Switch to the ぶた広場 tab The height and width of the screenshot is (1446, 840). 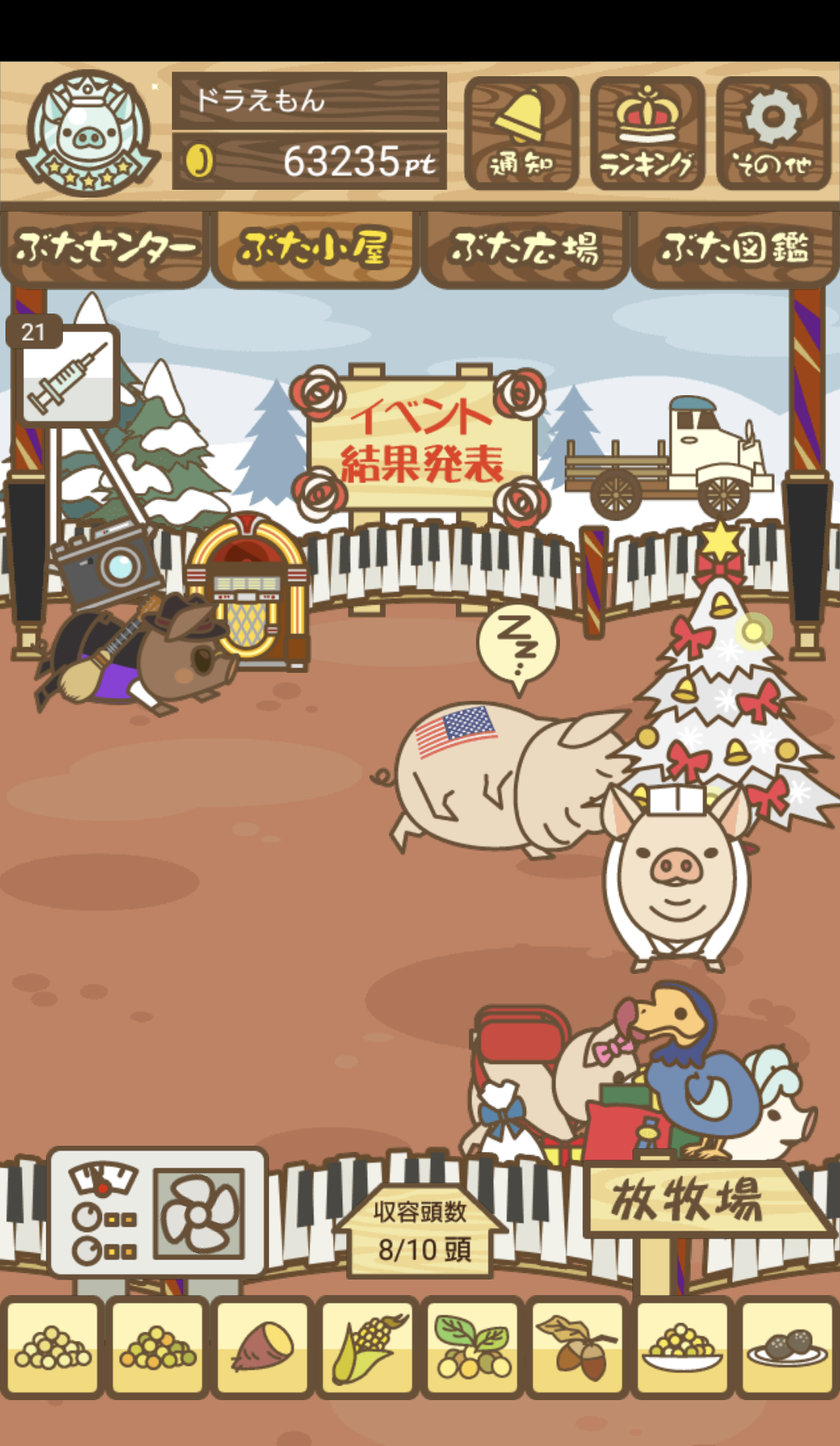point(525,249)
